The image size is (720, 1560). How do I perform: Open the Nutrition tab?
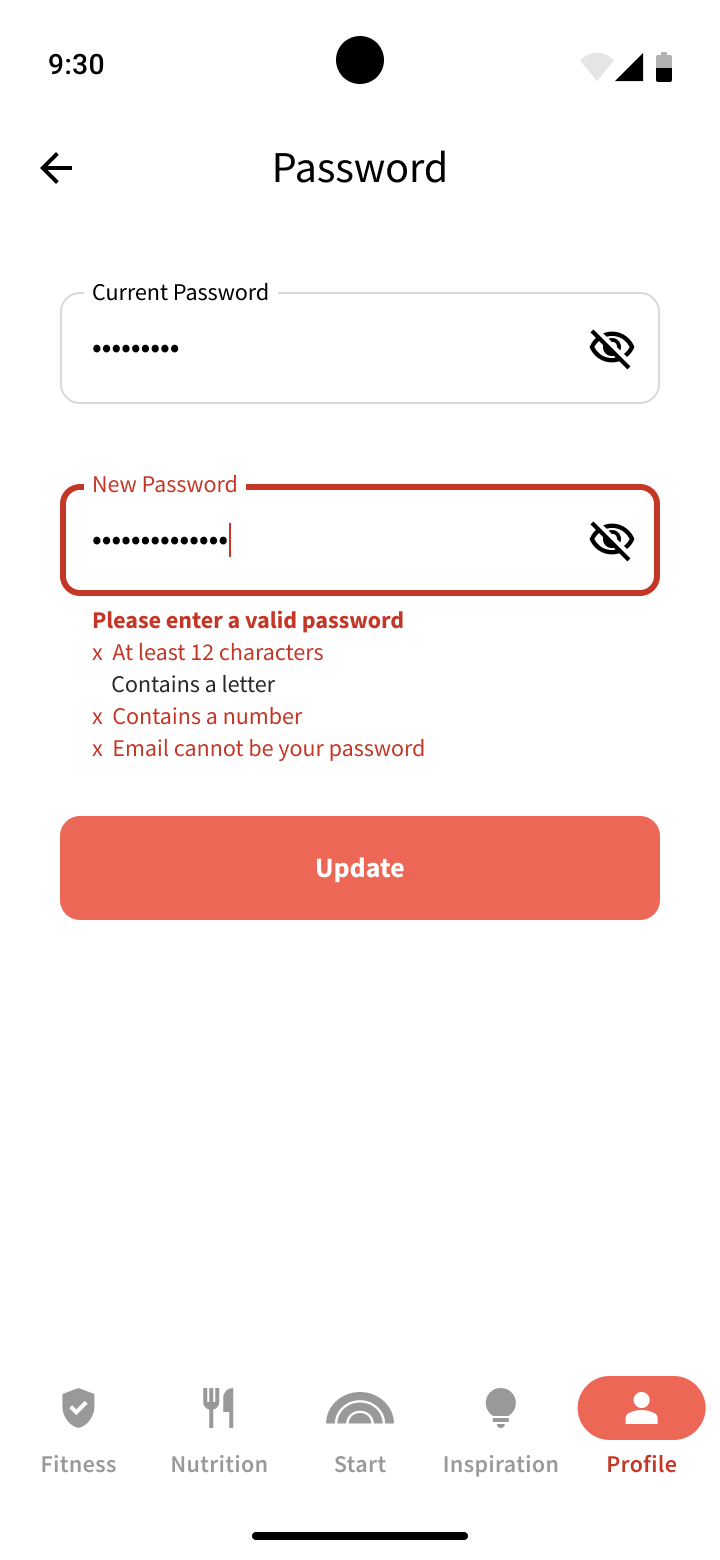coord(219,1430)
